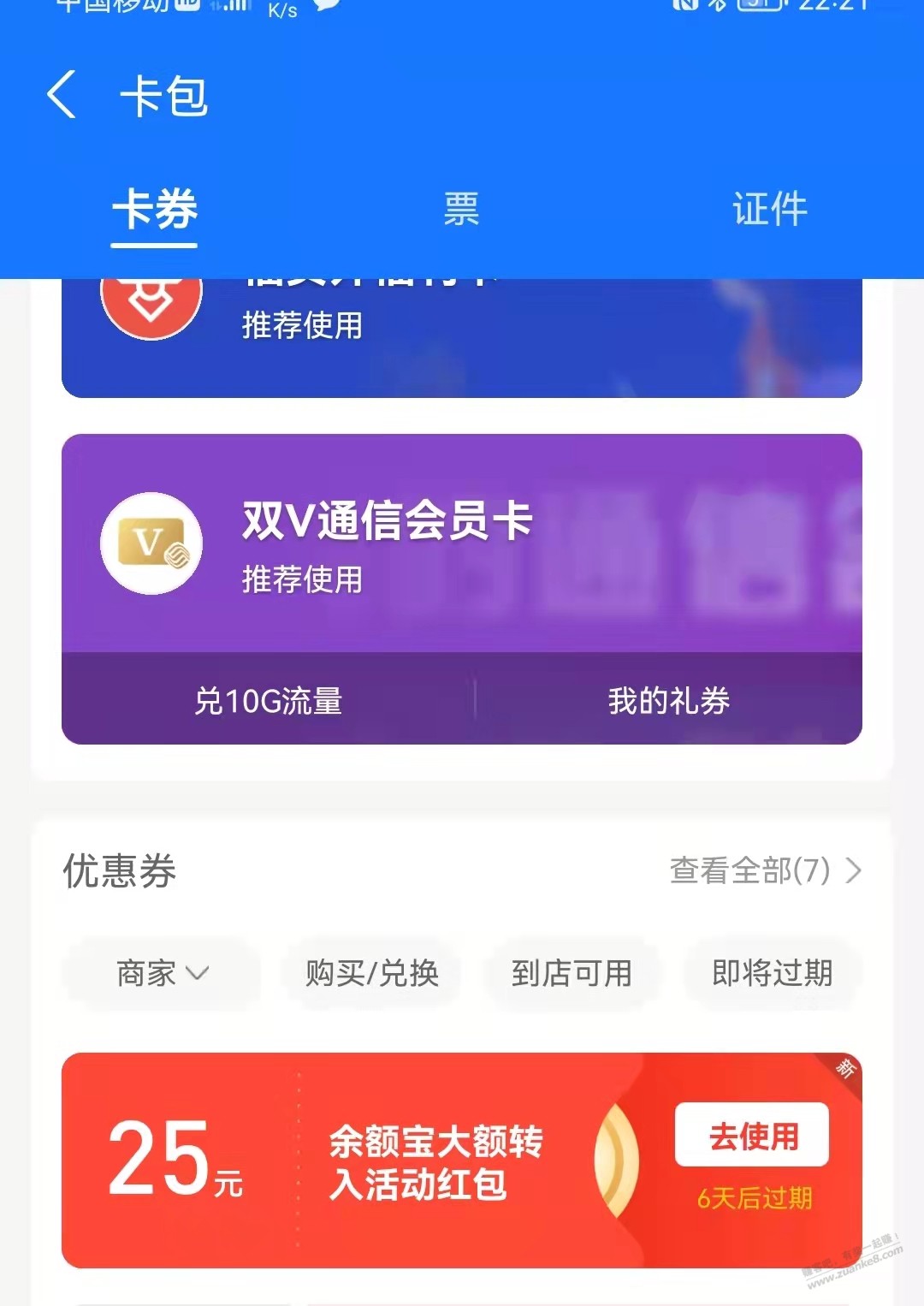Open the partially hidden card labeled 推荐使用 at top
Image resolution: width=924 pixels, height=1306 pixels.
462,338
